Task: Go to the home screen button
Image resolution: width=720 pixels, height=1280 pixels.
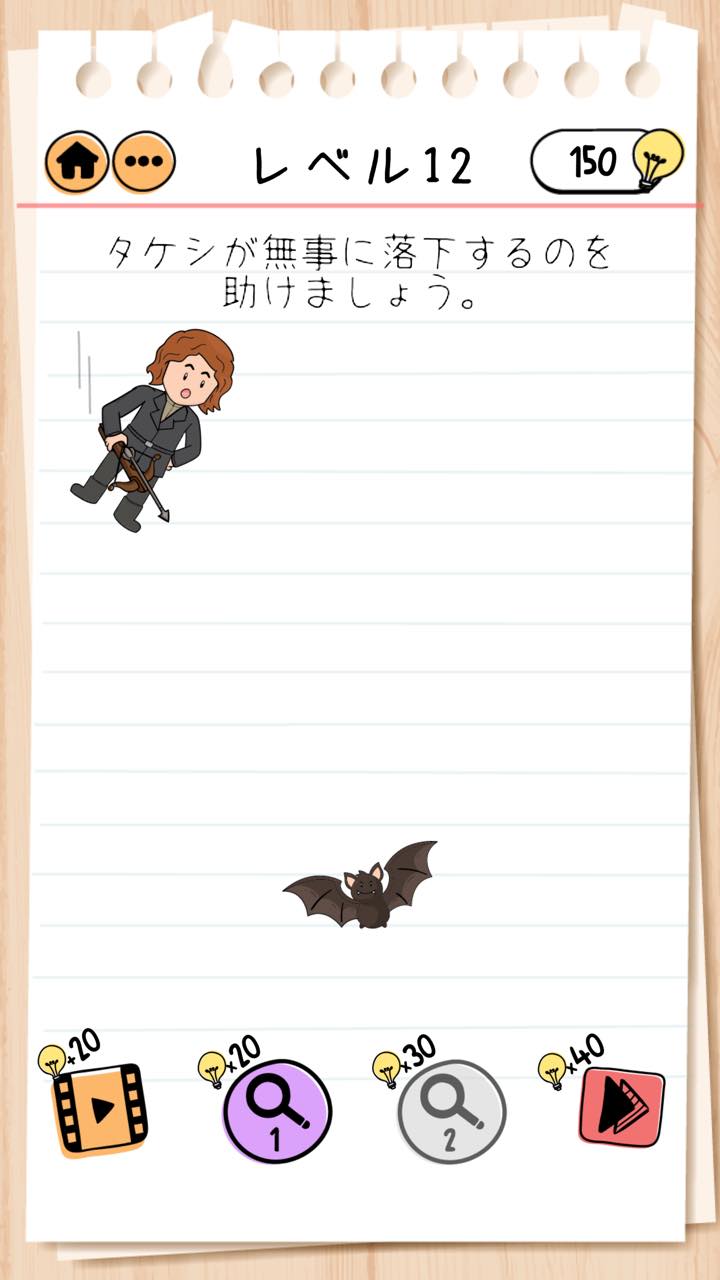Action: click(x=76, y=163)
